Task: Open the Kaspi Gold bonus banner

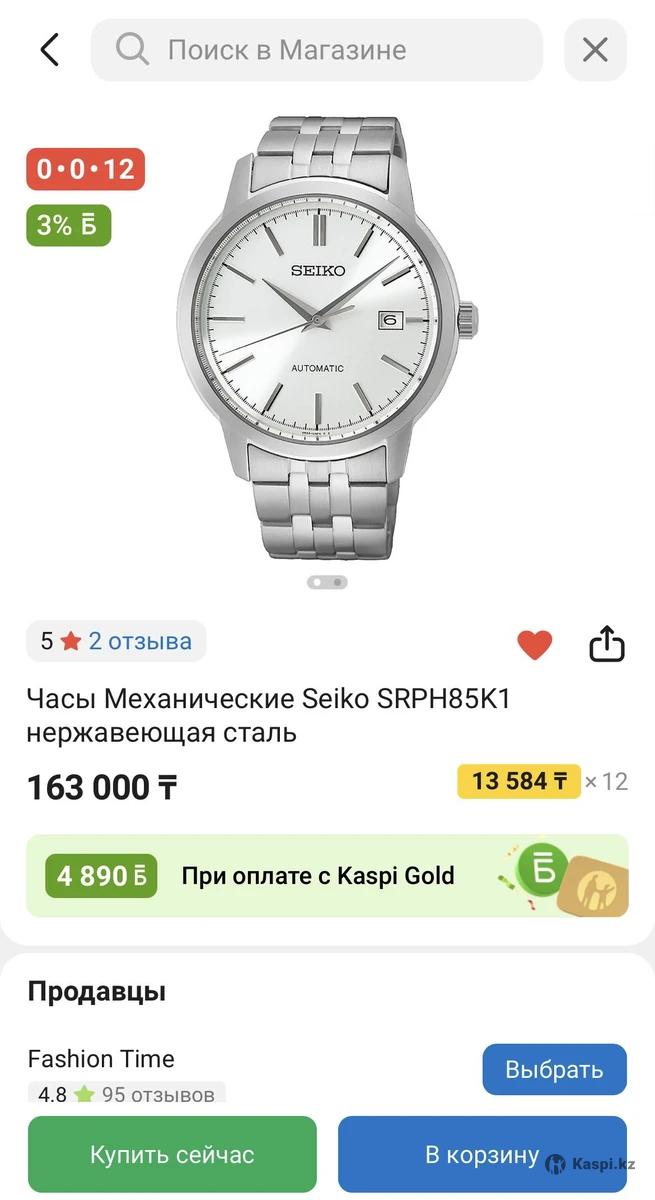Action: pyautogui.click(x=327, y=876)
